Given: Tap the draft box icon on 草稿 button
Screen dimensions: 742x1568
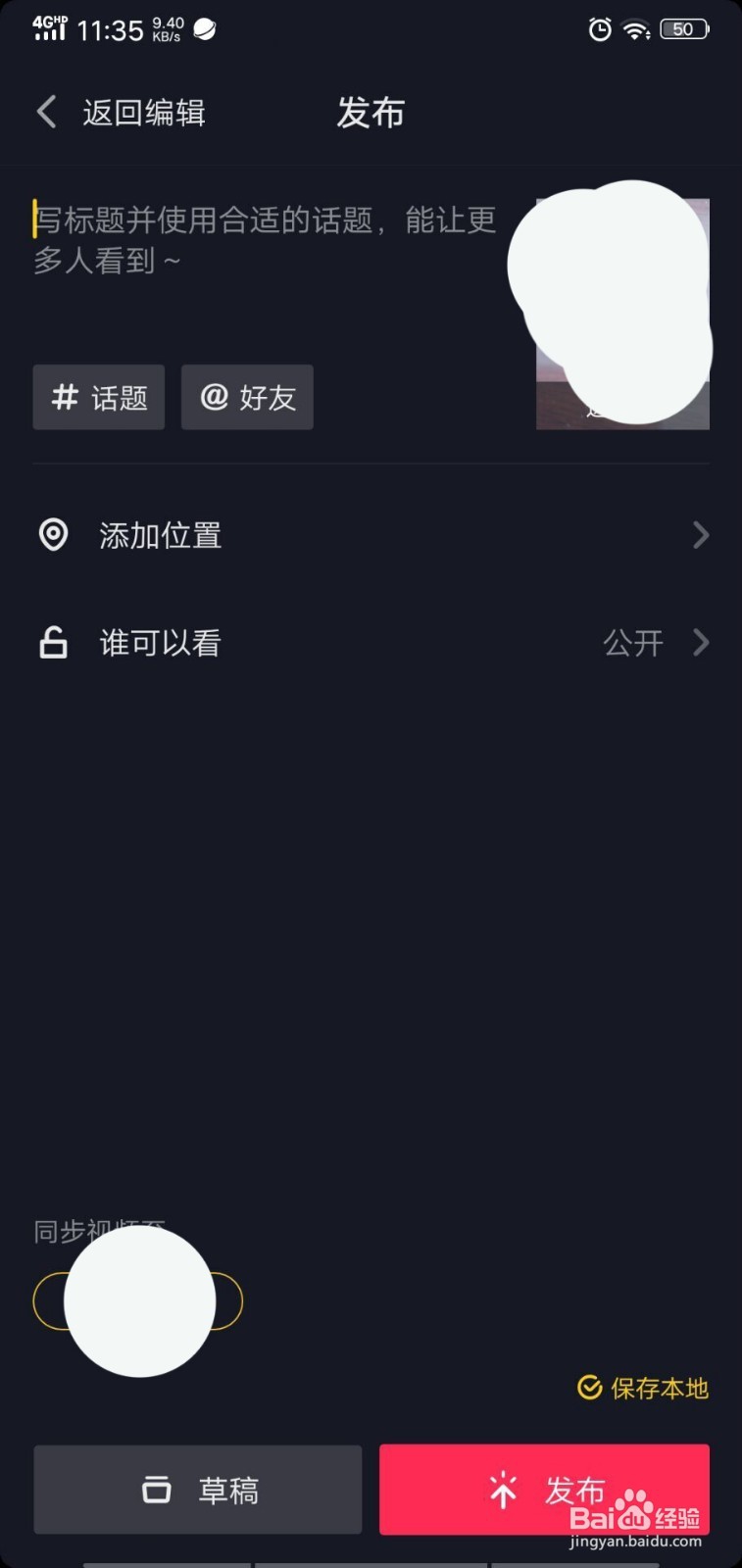Looking at the screenshot, I should tap(155, 1490).
